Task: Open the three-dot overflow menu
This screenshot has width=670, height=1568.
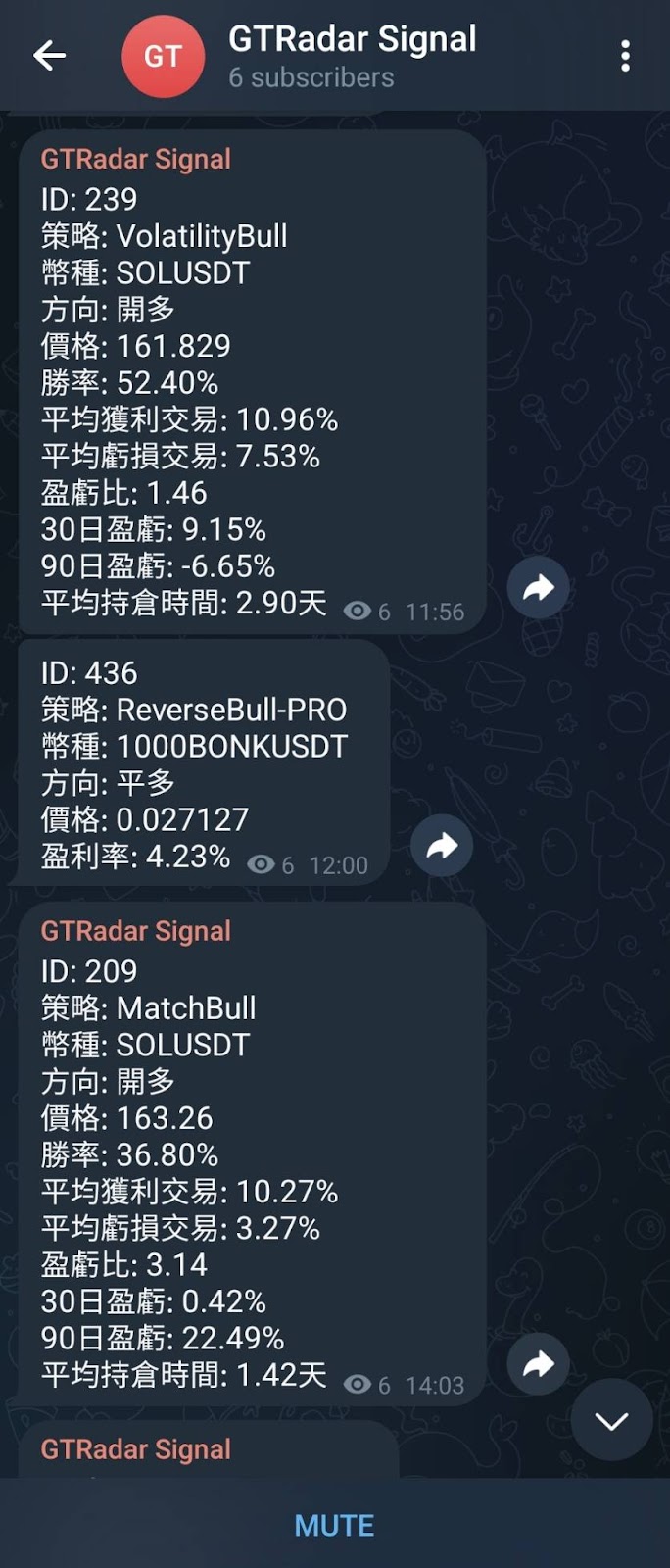Action: tap(625, 56)
